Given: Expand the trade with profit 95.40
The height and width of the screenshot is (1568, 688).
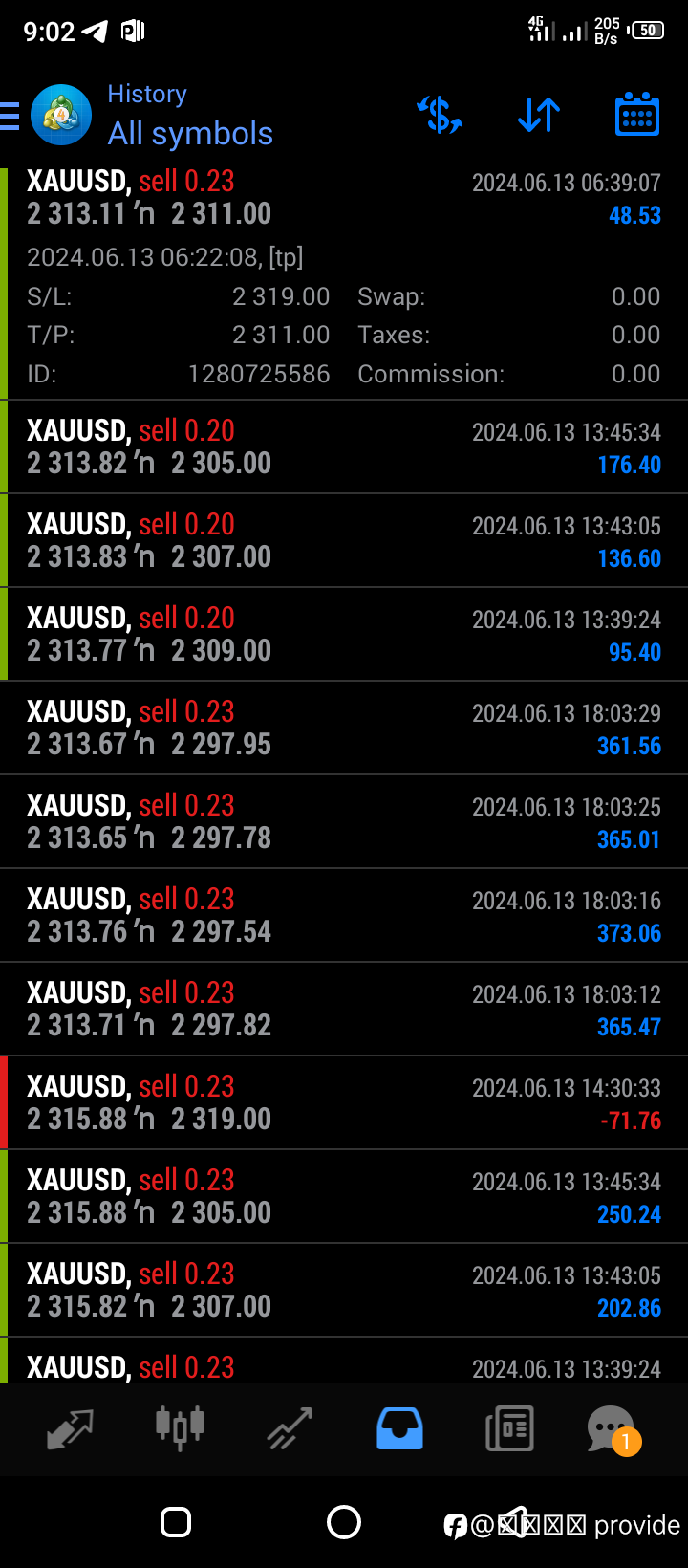Looking at the screenshot, I should point(344,634).
